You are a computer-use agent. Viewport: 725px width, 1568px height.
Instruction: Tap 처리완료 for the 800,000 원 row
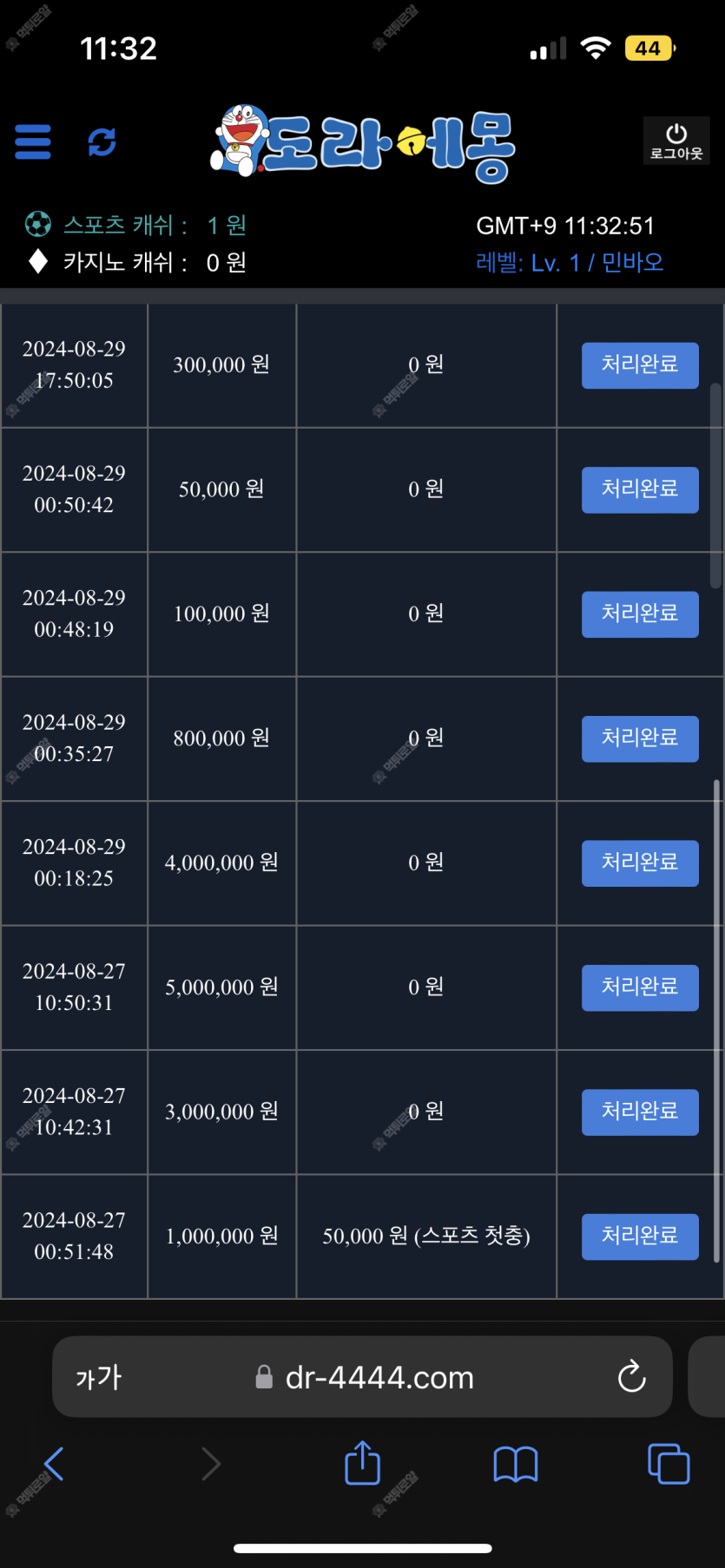tap(640, 738)
